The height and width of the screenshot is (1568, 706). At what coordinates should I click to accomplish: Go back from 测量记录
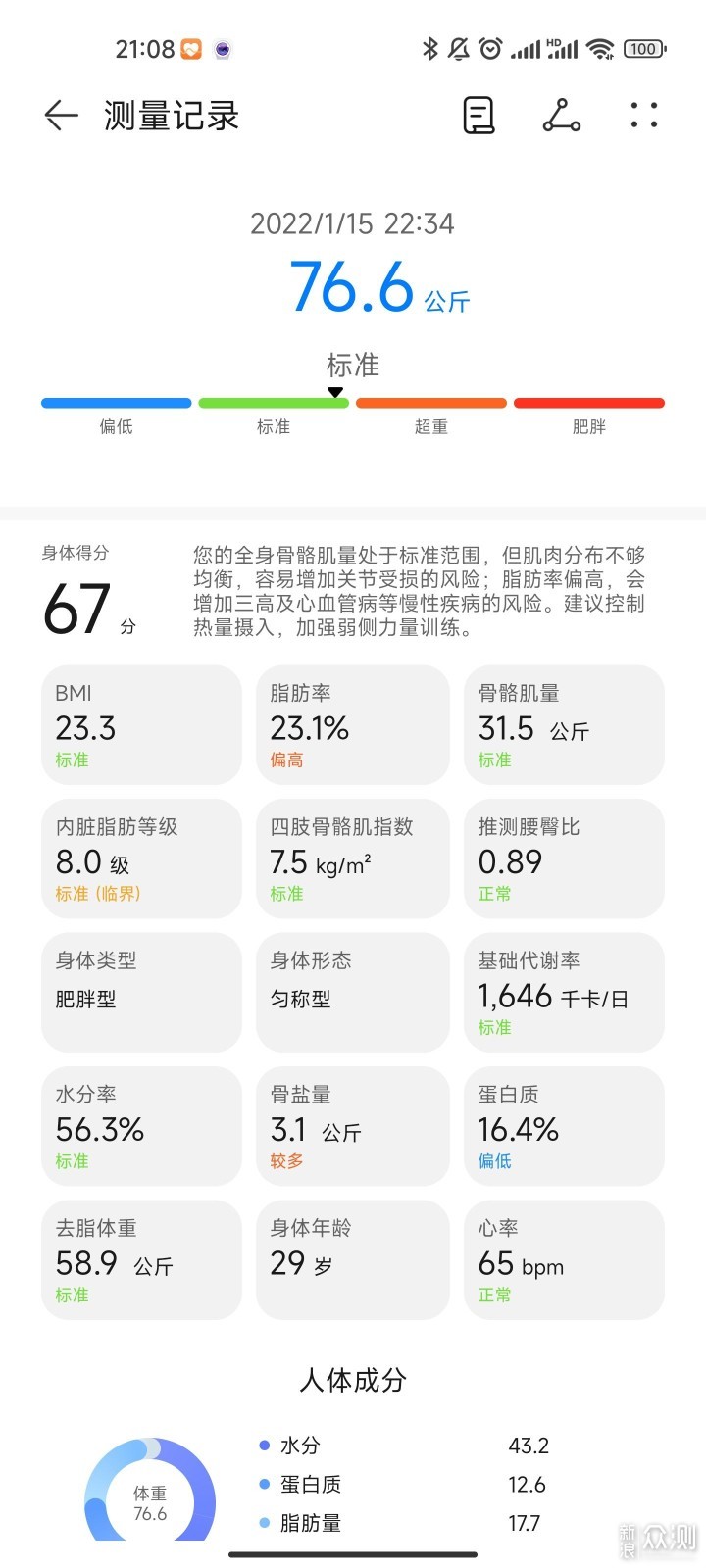point(61,116)
